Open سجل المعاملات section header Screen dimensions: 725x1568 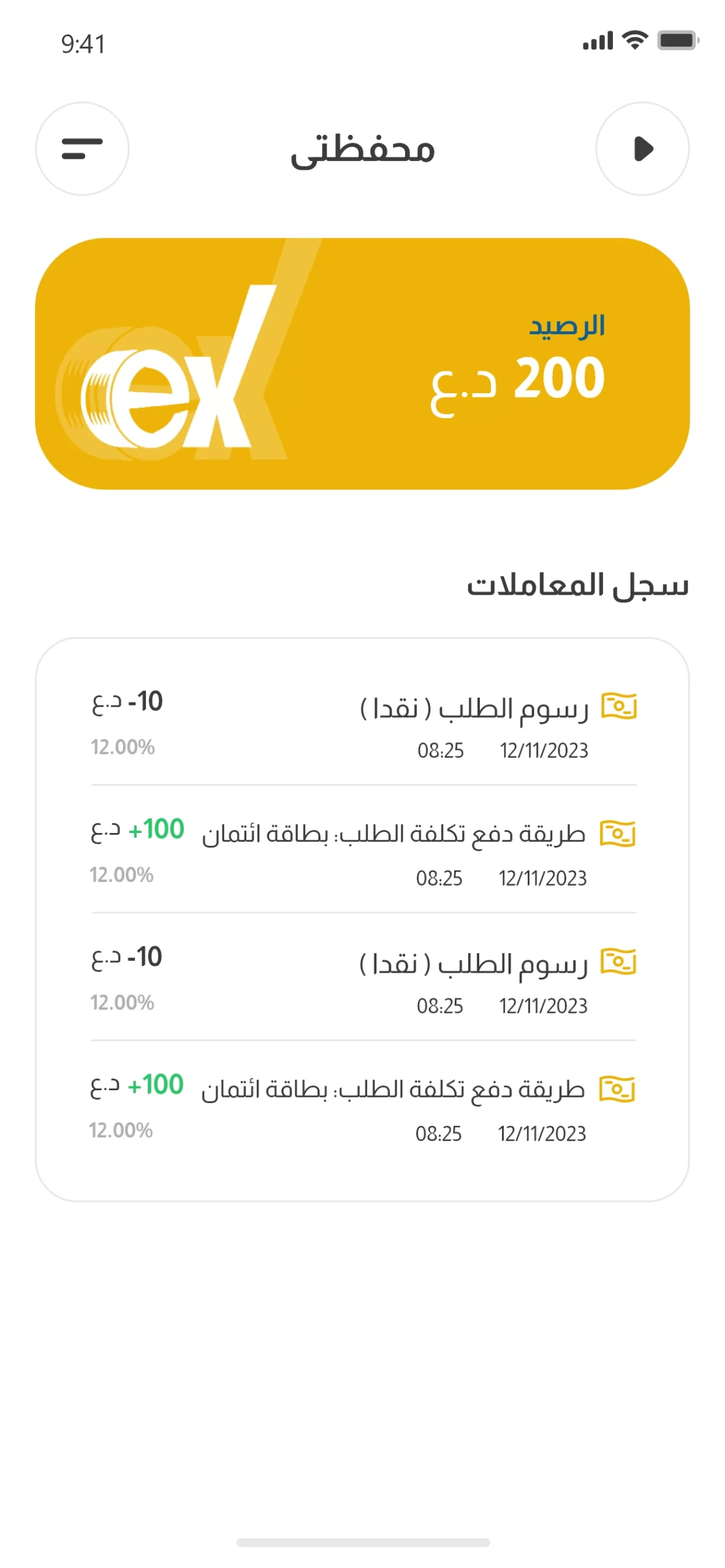point(579,585)
